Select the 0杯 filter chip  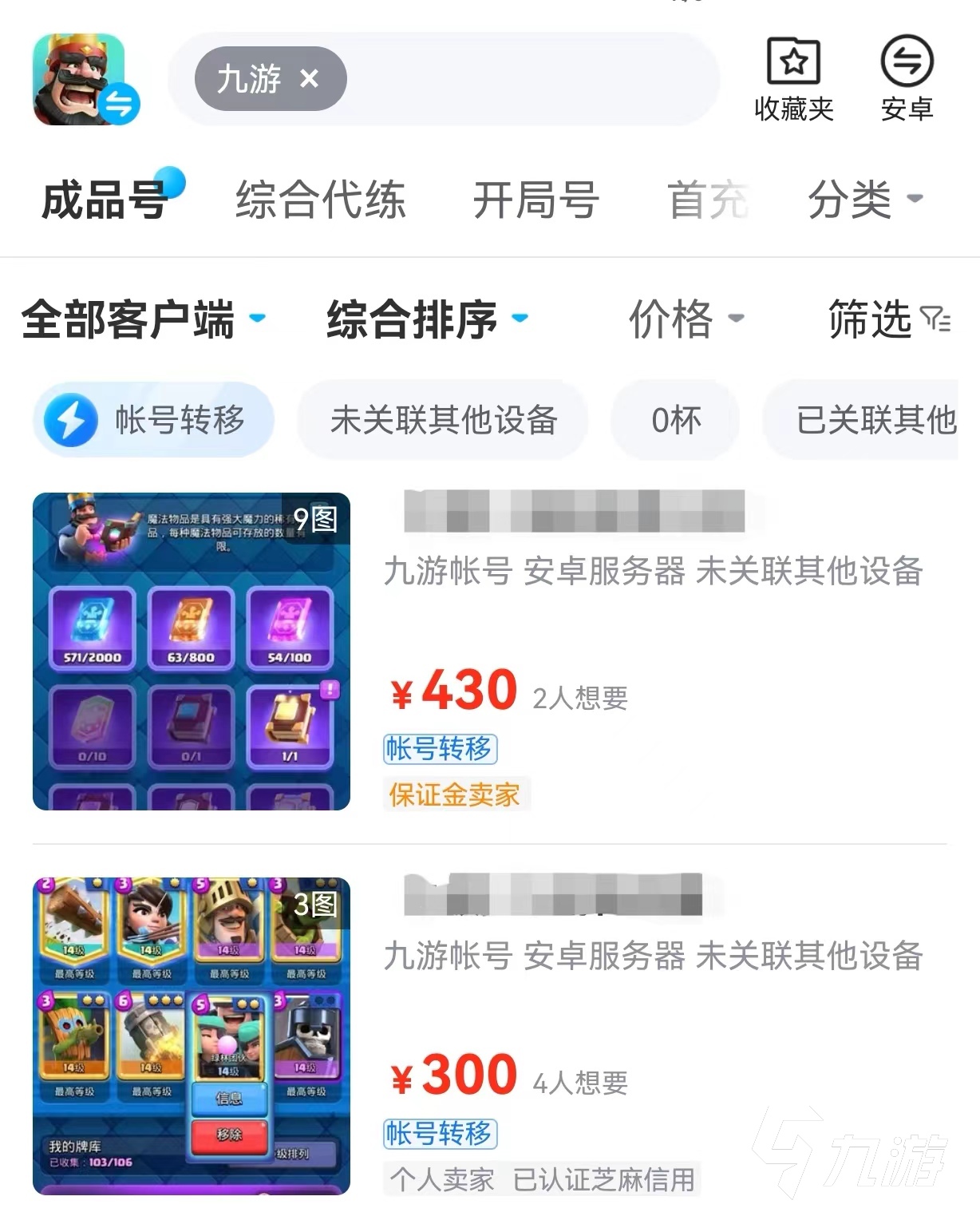(675, 420)
